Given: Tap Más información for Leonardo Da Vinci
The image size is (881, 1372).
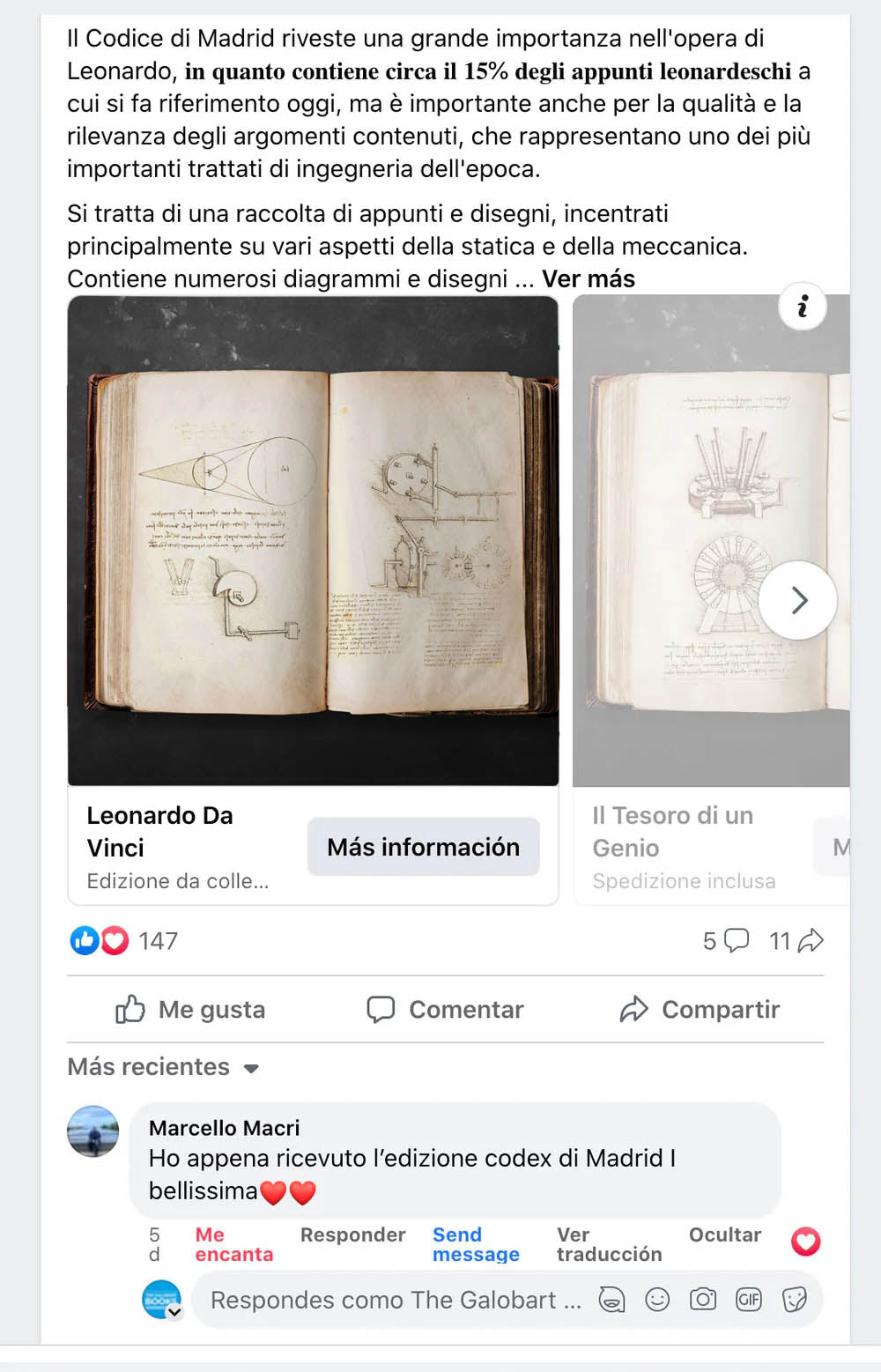Looking at the screenshot, I should (423, 847).
